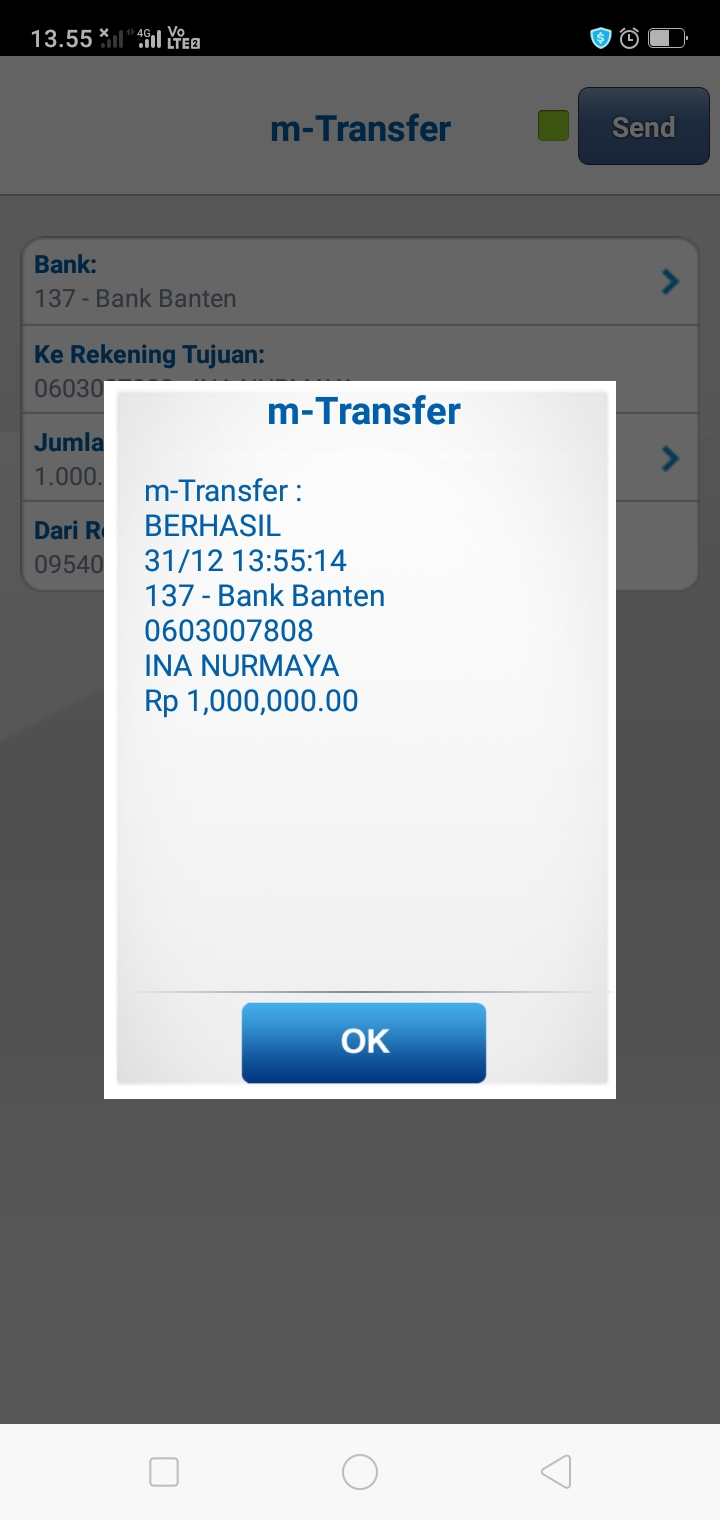Open the recent apps view

point(164,1471)
